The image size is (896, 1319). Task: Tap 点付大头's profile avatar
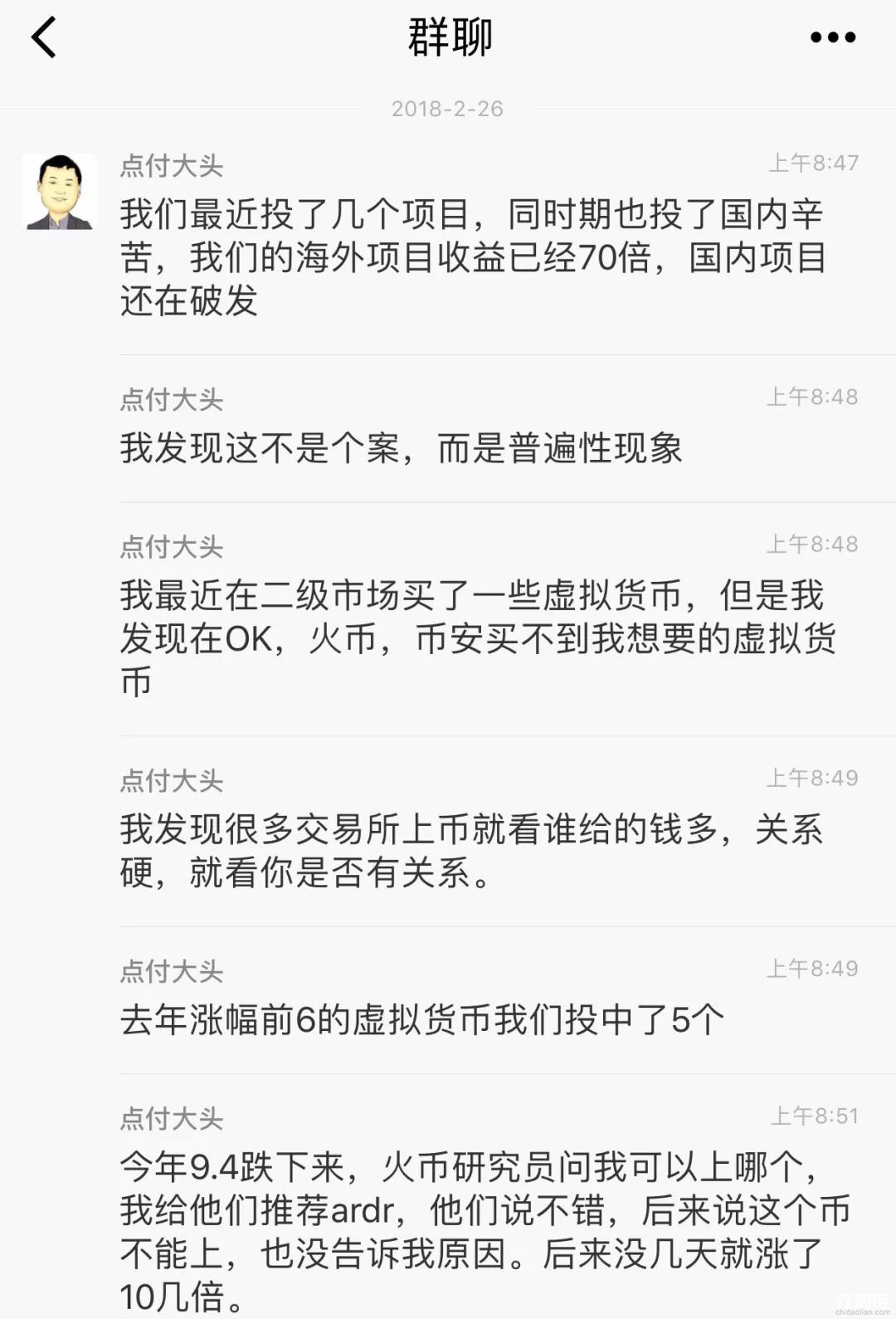[59, 192]
